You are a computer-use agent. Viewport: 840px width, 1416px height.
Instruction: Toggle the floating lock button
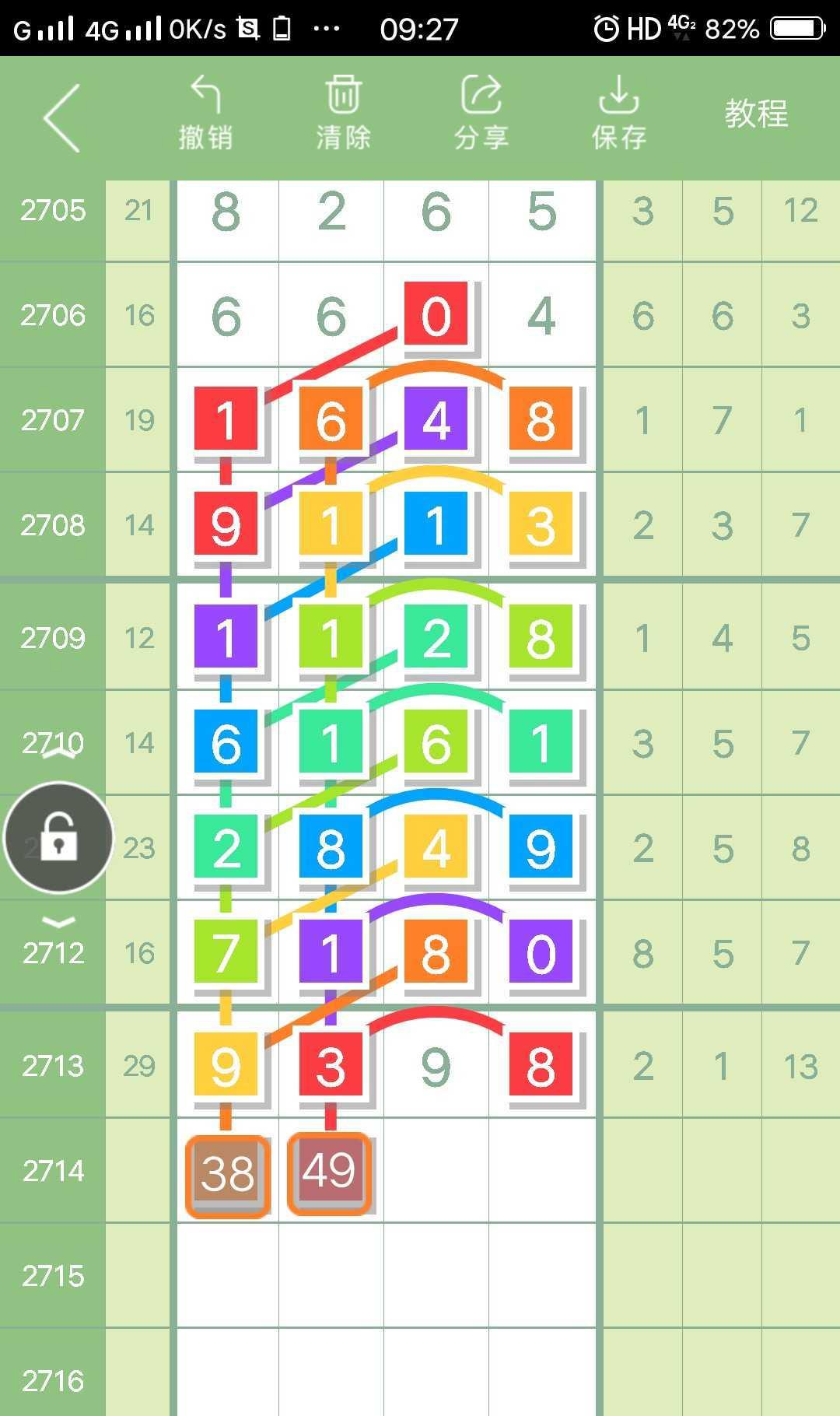[x=58, y=838]
